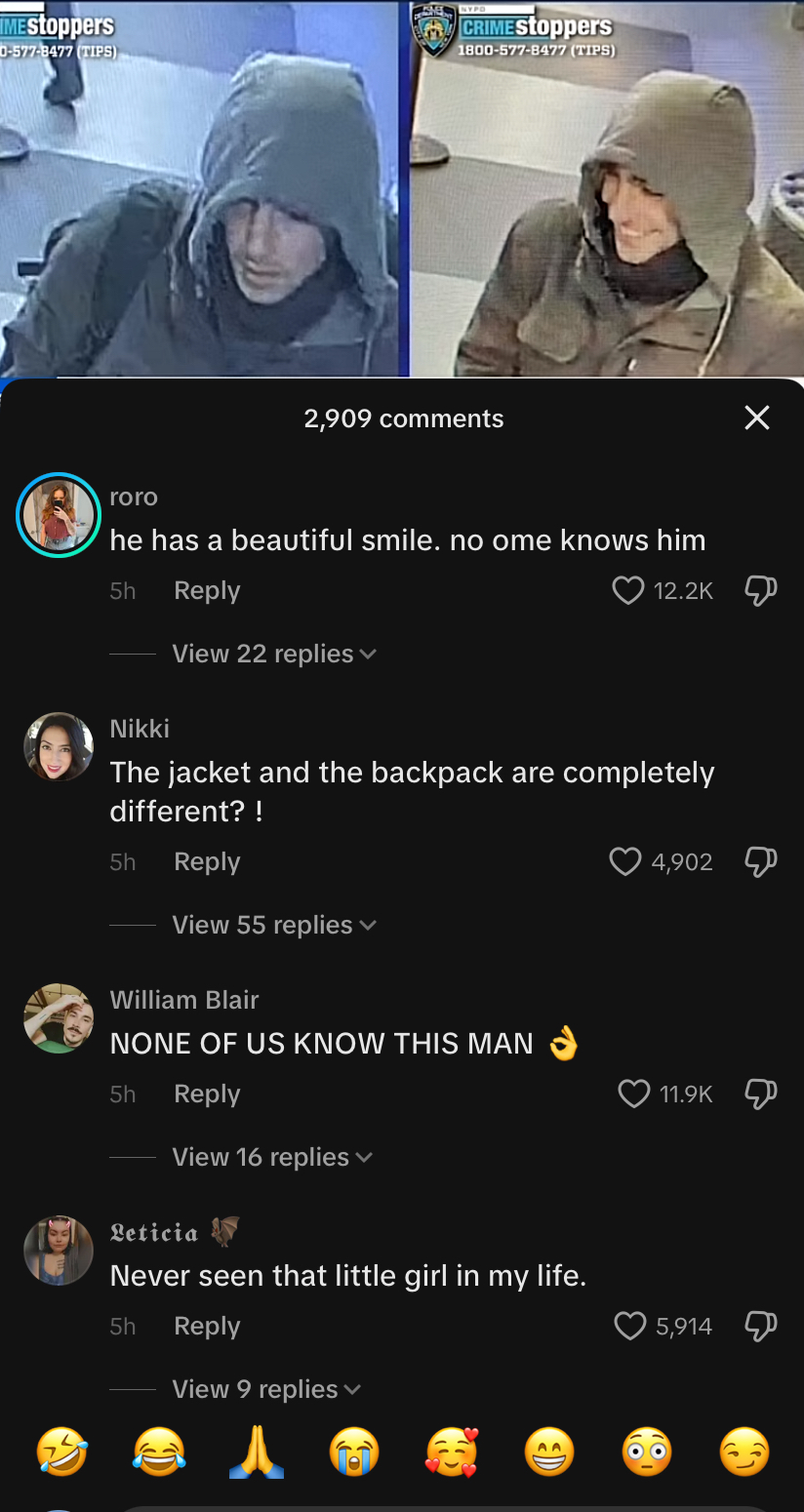804x1512 pixels.
Task: Select the grinning 😁 emoji reaction
Action: (x=548, y=1452)
